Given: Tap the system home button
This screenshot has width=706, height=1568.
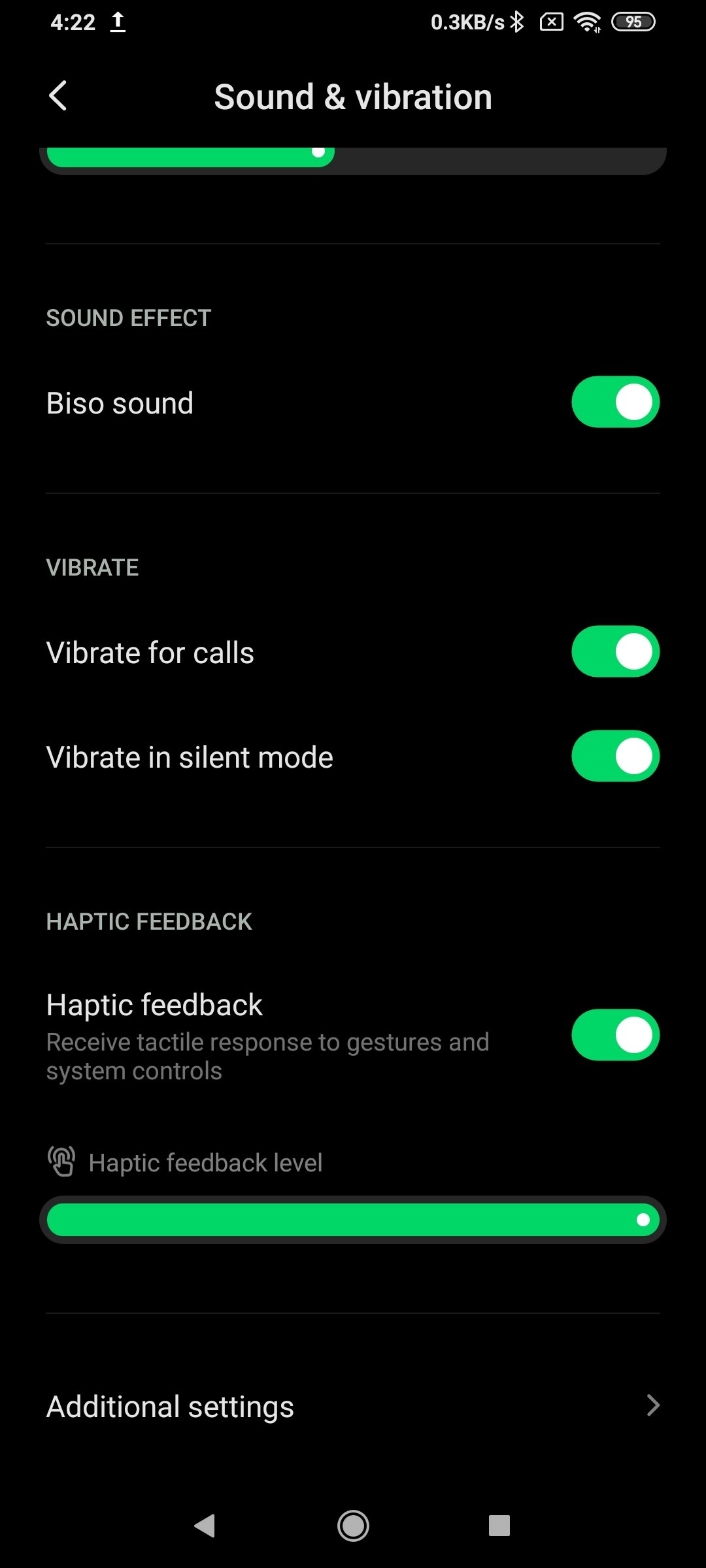Looking at the screenshot, I should pyautogui.click(x=353, y=1526).
